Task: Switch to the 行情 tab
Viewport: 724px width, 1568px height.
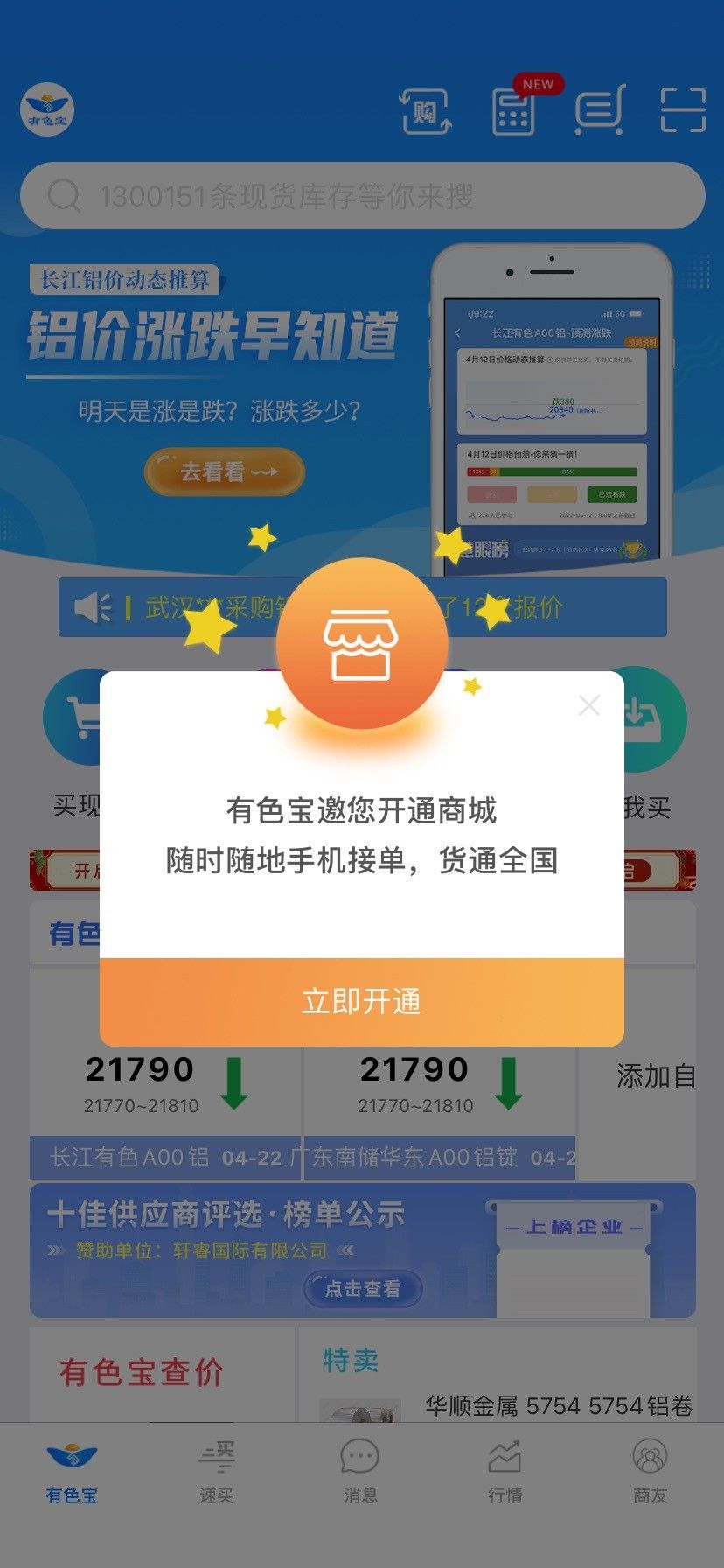Action: coord(505,1473)
